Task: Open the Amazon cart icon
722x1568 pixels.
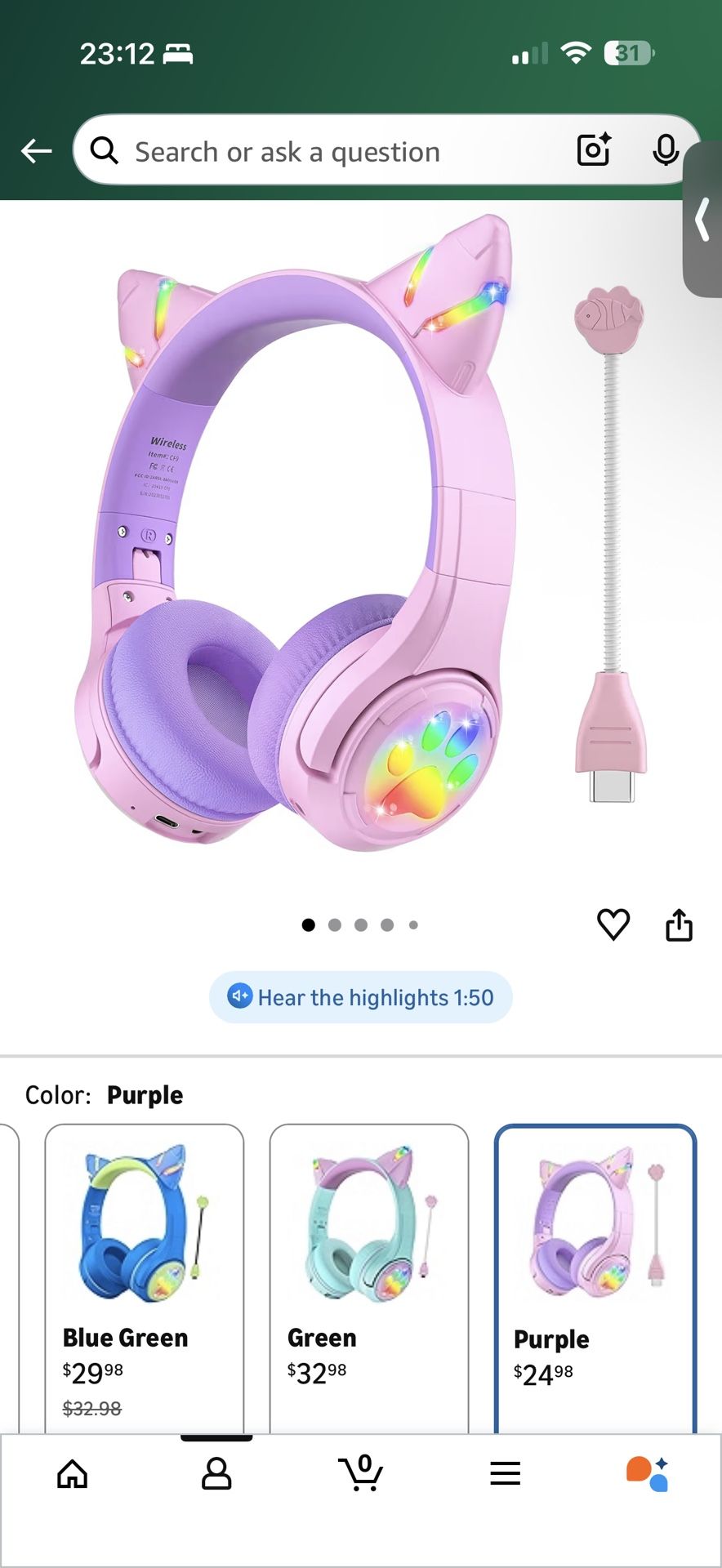Action: [361, 1473]
